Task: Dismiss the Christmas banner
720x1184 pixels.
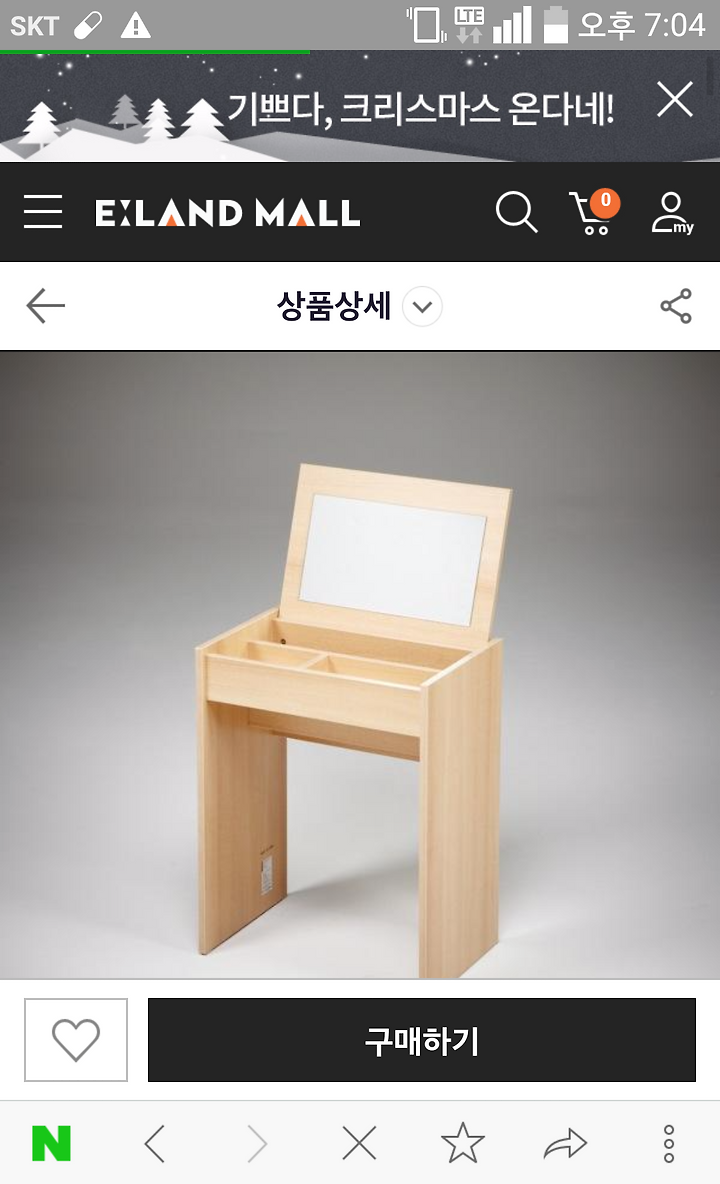Action: [x=675, y=100]
